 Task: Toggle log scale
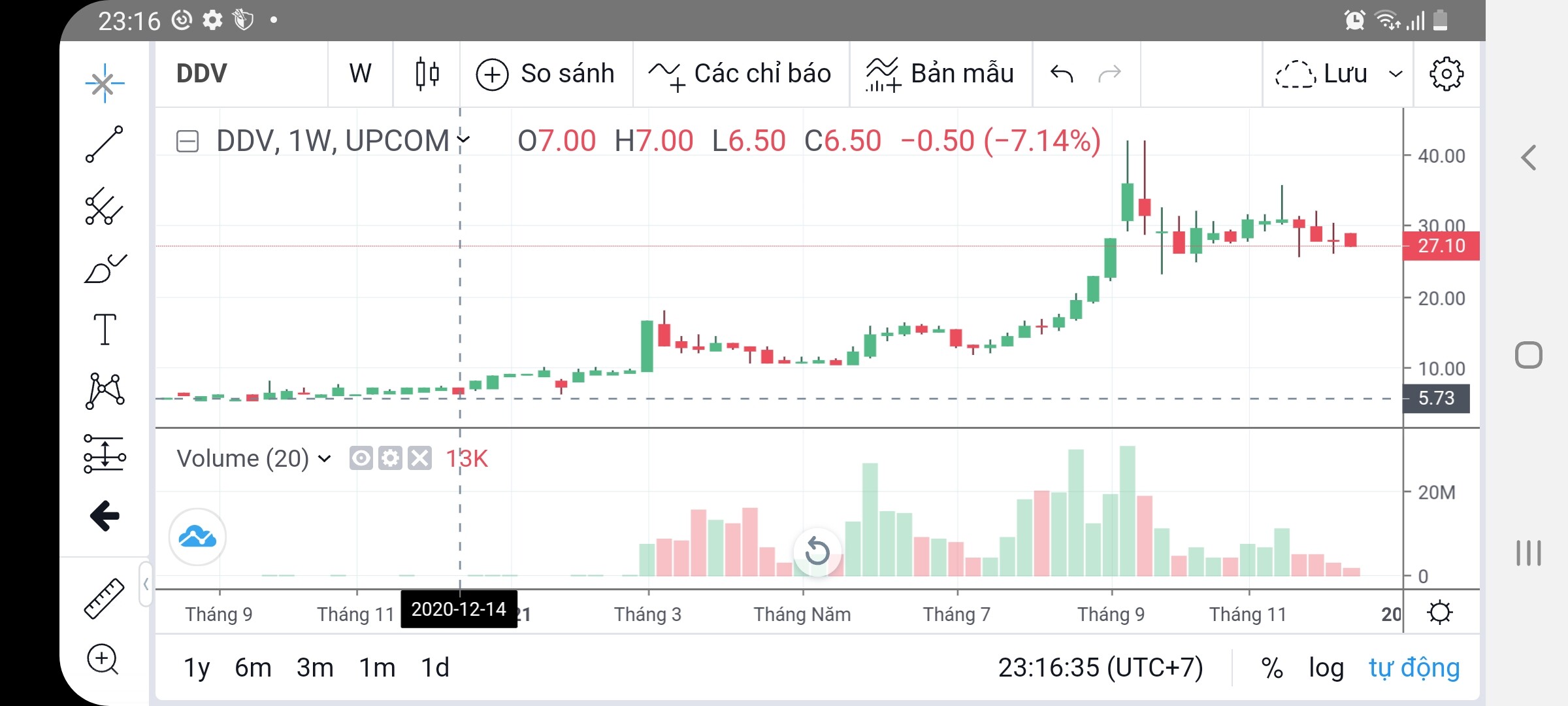pos(1326,667)
